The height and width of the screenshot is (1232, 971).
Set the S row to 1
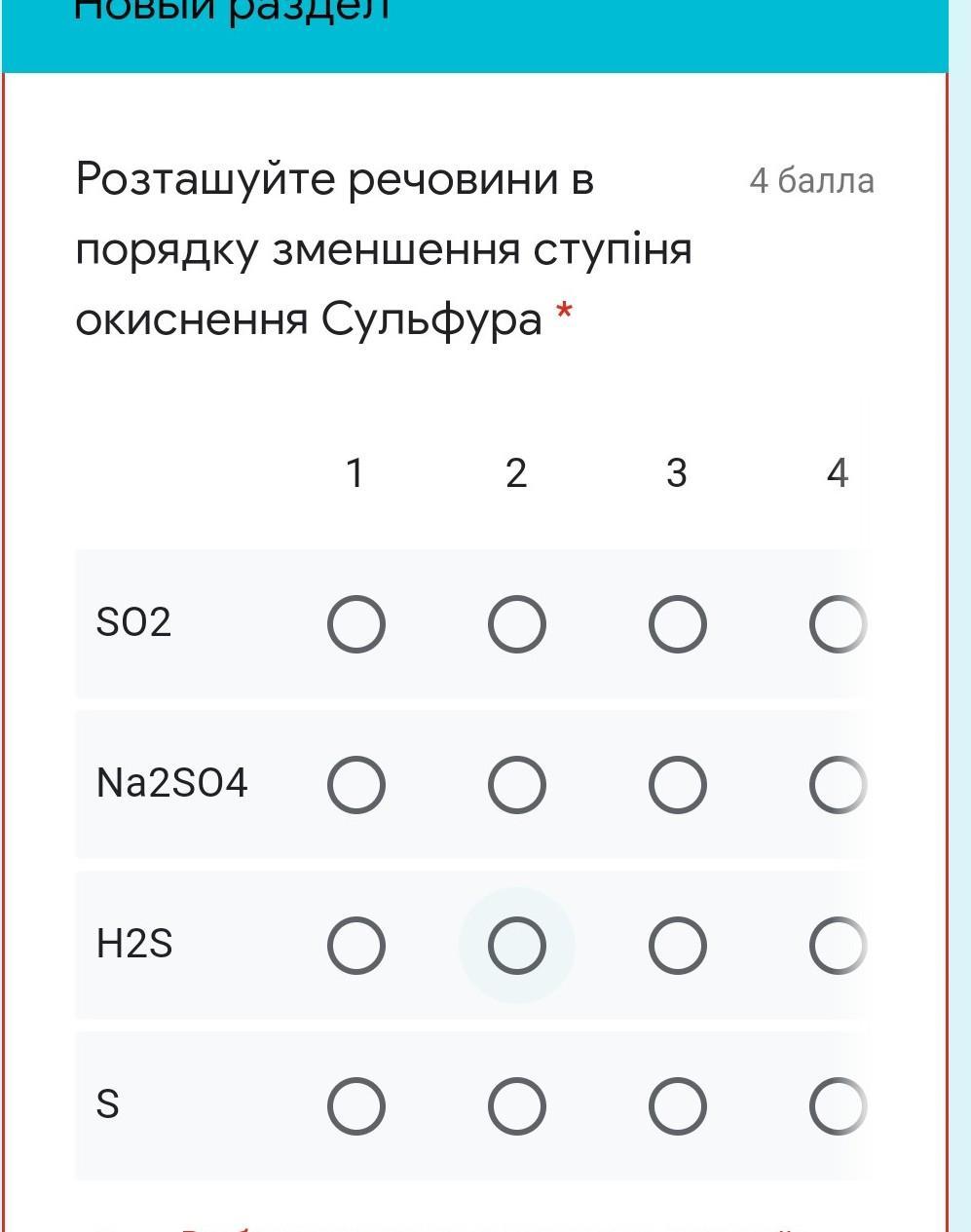coord(355,1106)
